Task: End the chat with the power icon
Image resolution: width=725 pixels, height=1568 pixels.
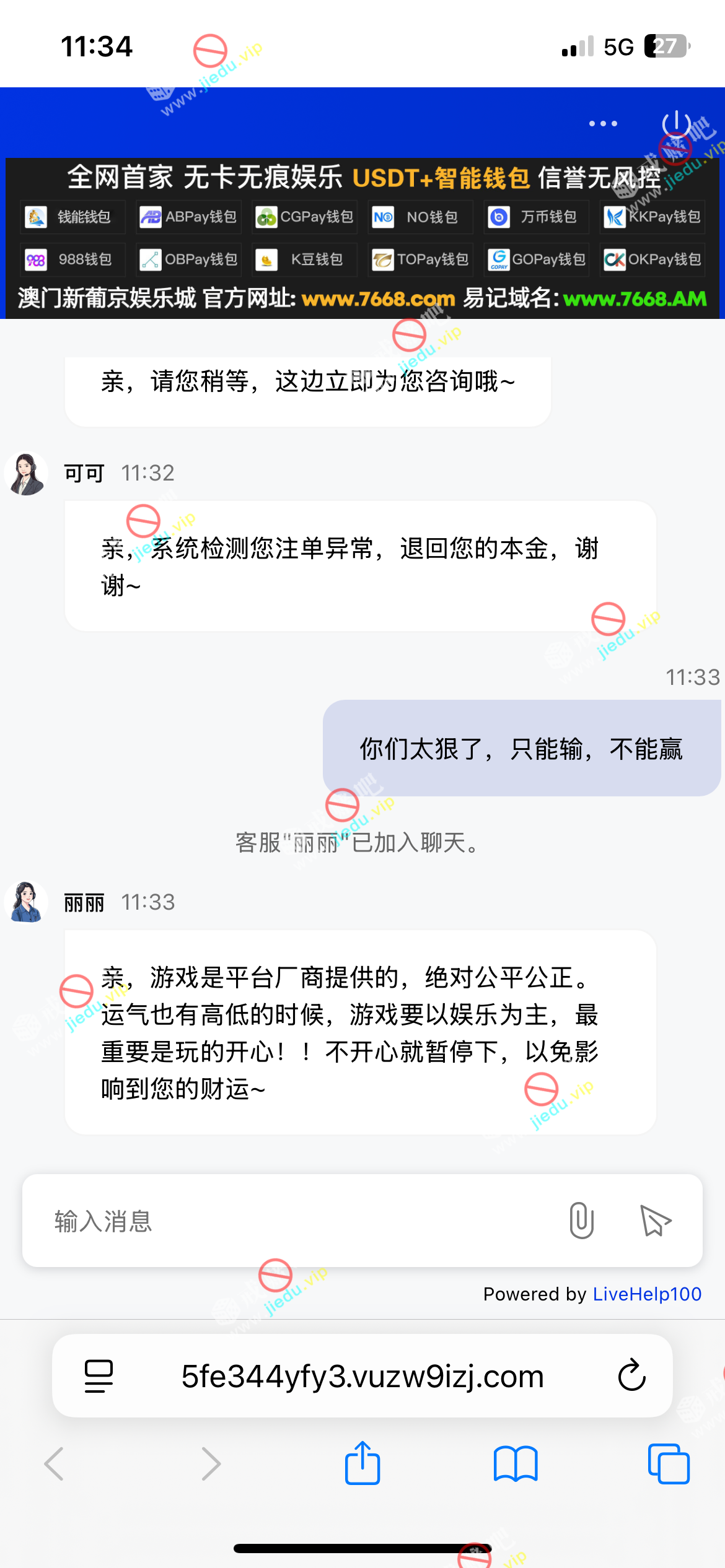Action: [676, 124]
